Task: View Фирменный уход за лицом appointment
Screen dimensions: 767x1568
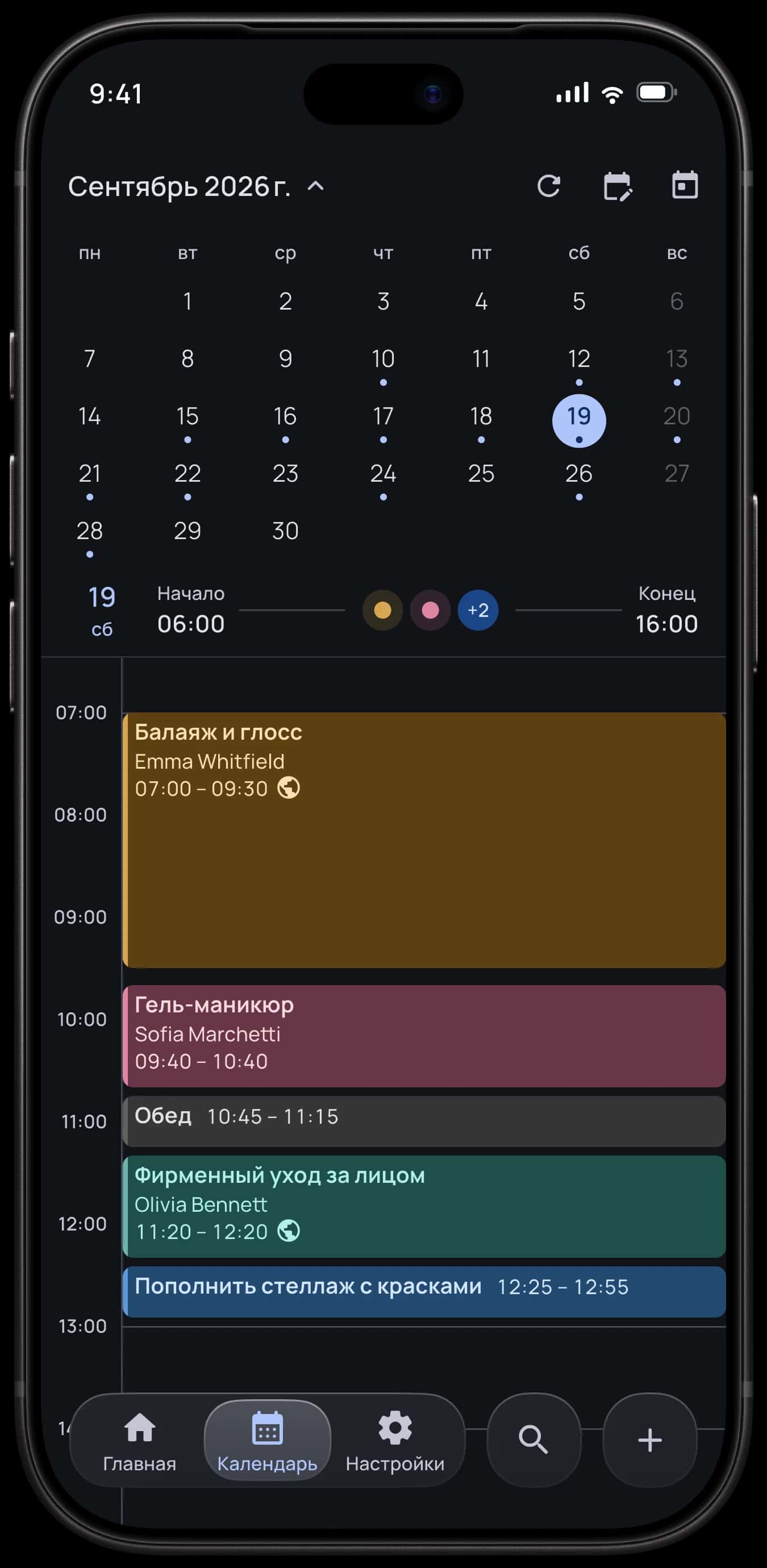Action: point(424,1207)
